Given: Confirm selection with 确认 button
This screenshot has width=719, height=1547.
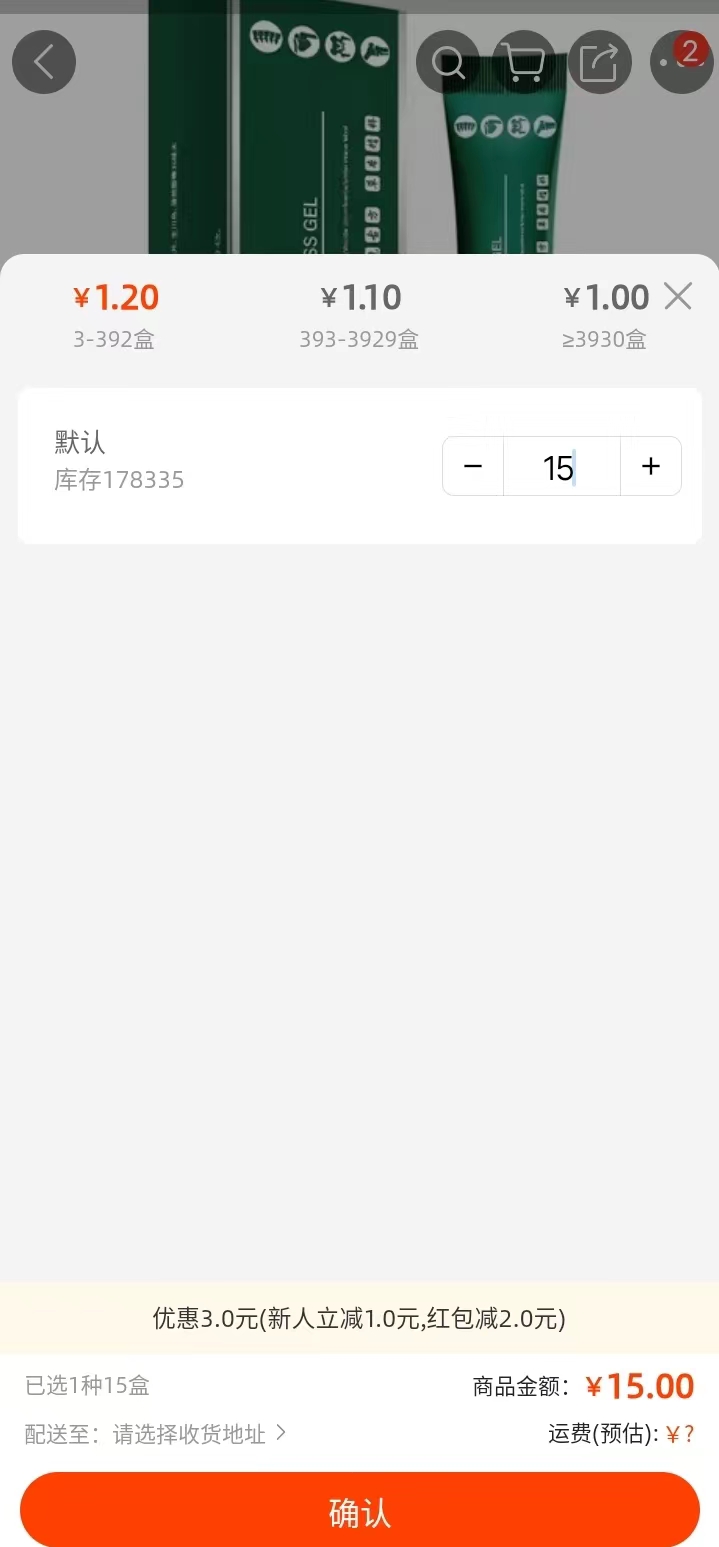Looking at the screenshot, I should pyautogui.click(x=360, y=1512).
